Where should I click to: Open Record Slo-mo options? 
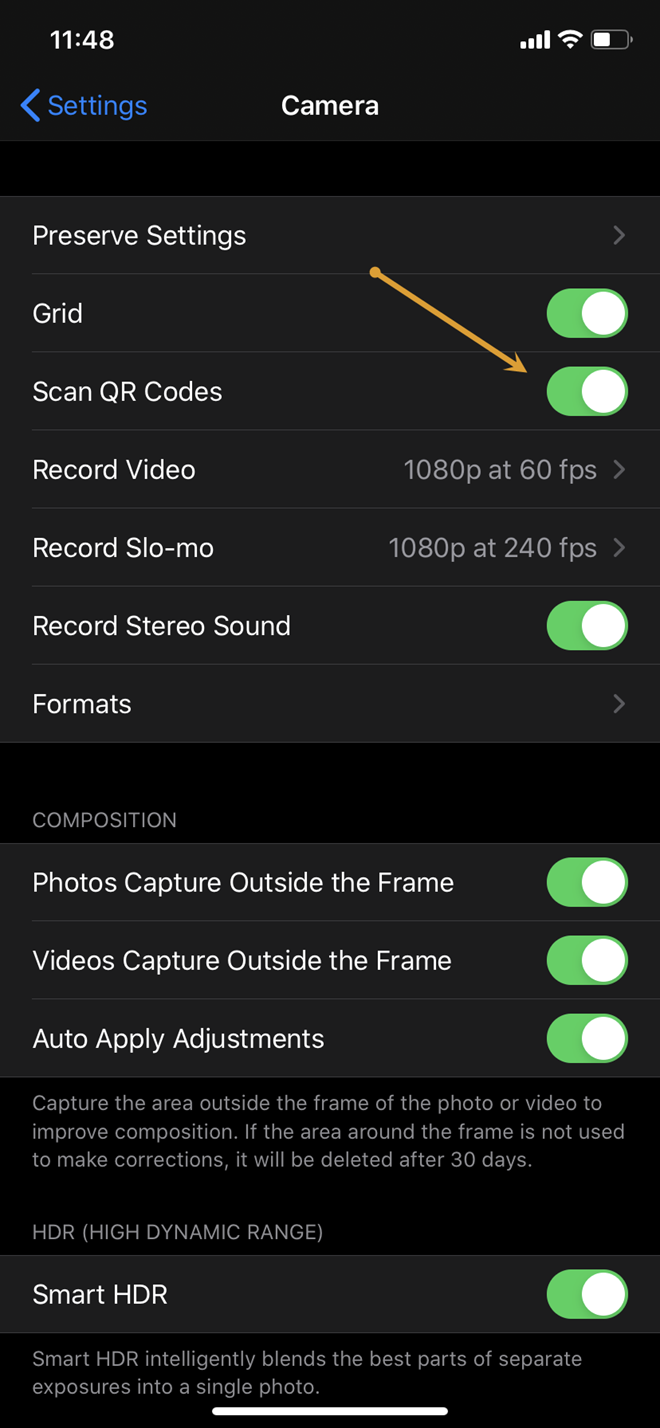[330, 548]
